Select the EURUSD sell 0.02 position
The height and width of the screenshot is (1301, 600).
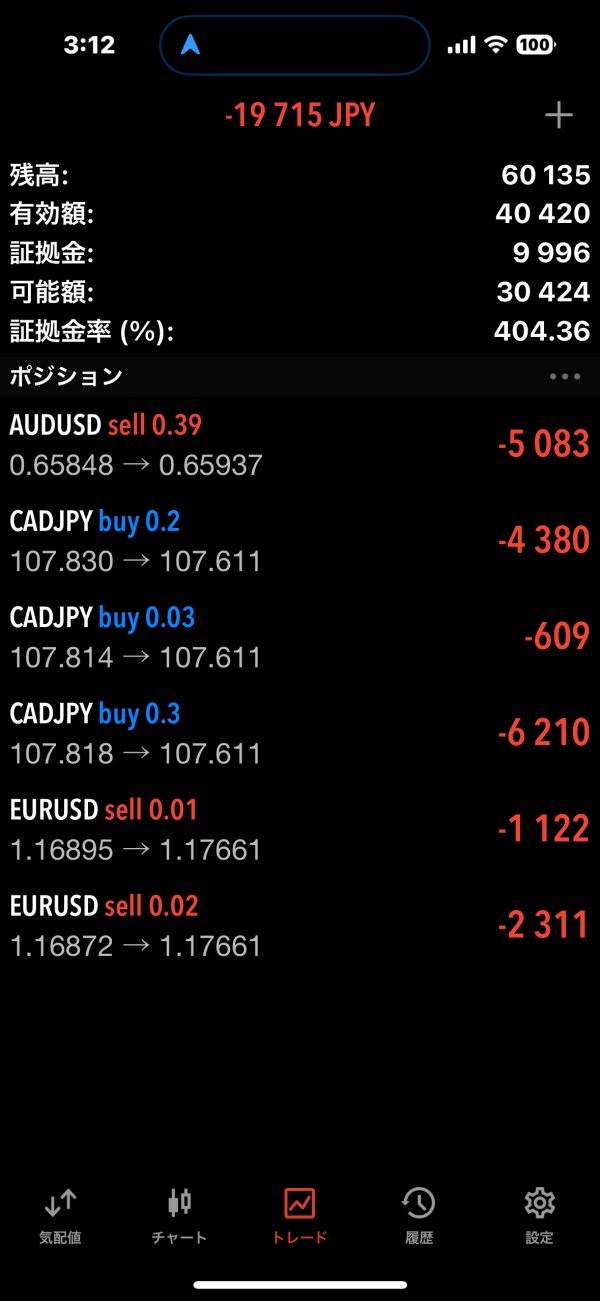[x=300, y=925]
